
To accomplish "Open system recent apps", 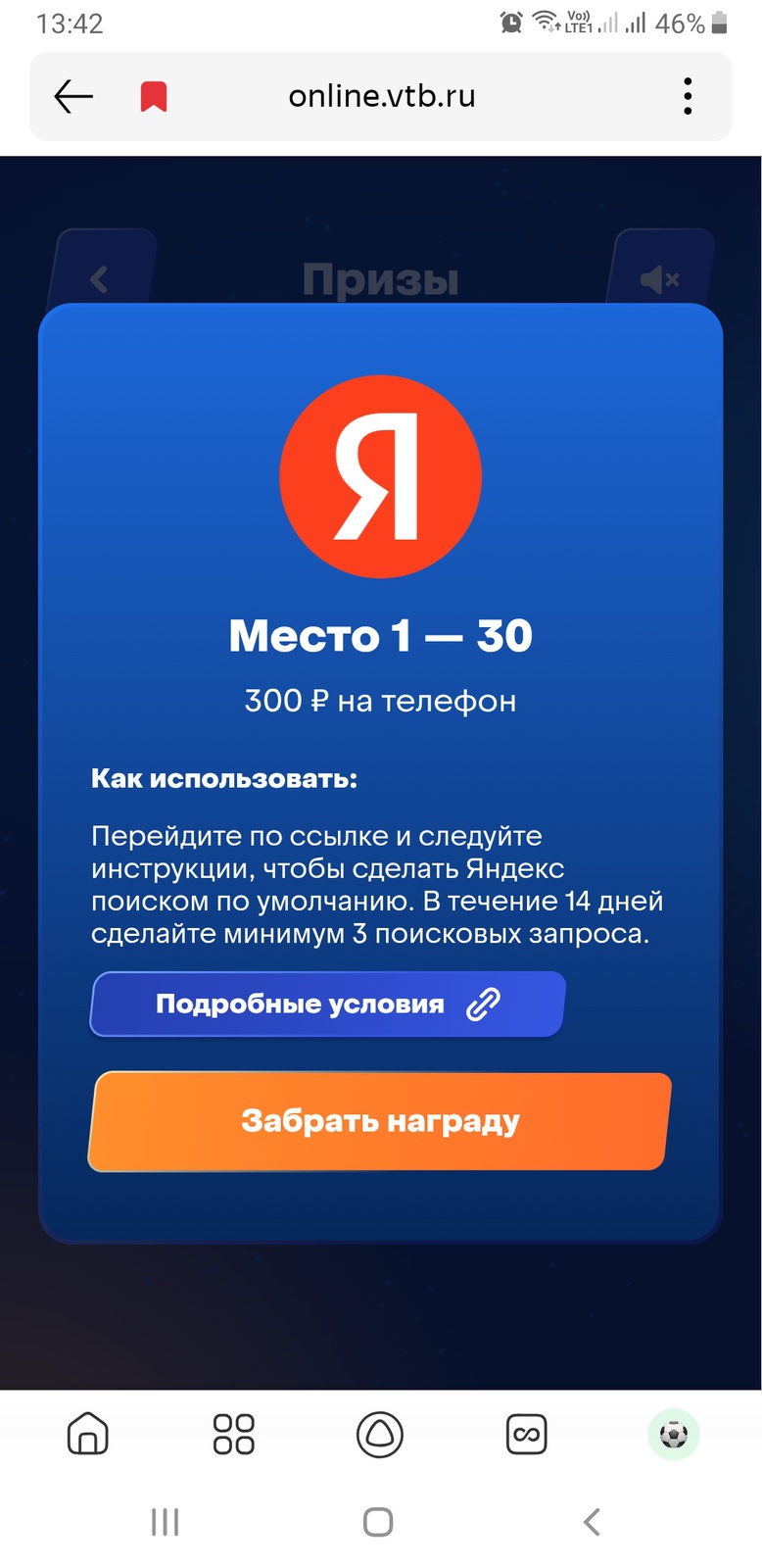I will tap(165, 1522).
